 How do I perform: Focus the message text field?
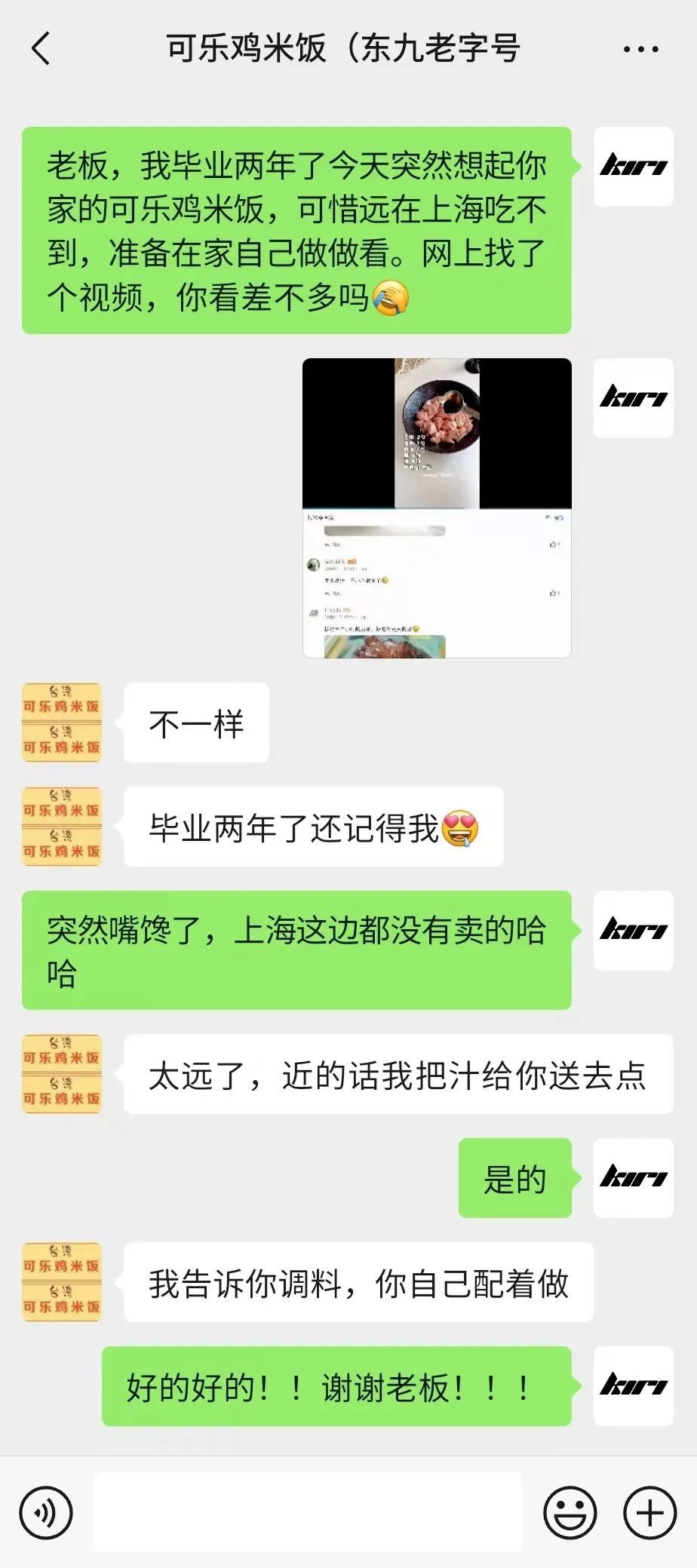point(308,1511)
